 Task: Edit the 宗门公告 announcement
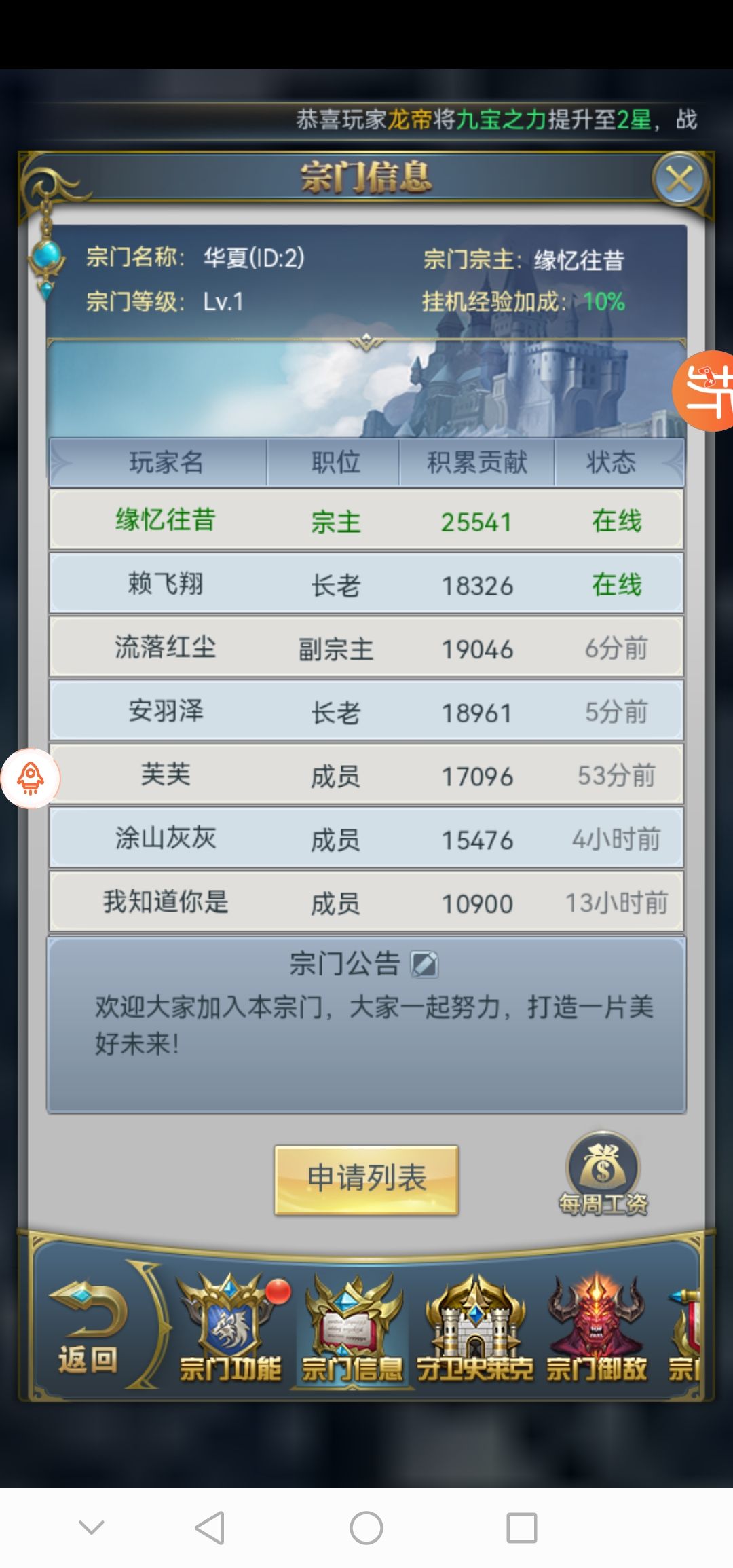click(x=424, y=965)
